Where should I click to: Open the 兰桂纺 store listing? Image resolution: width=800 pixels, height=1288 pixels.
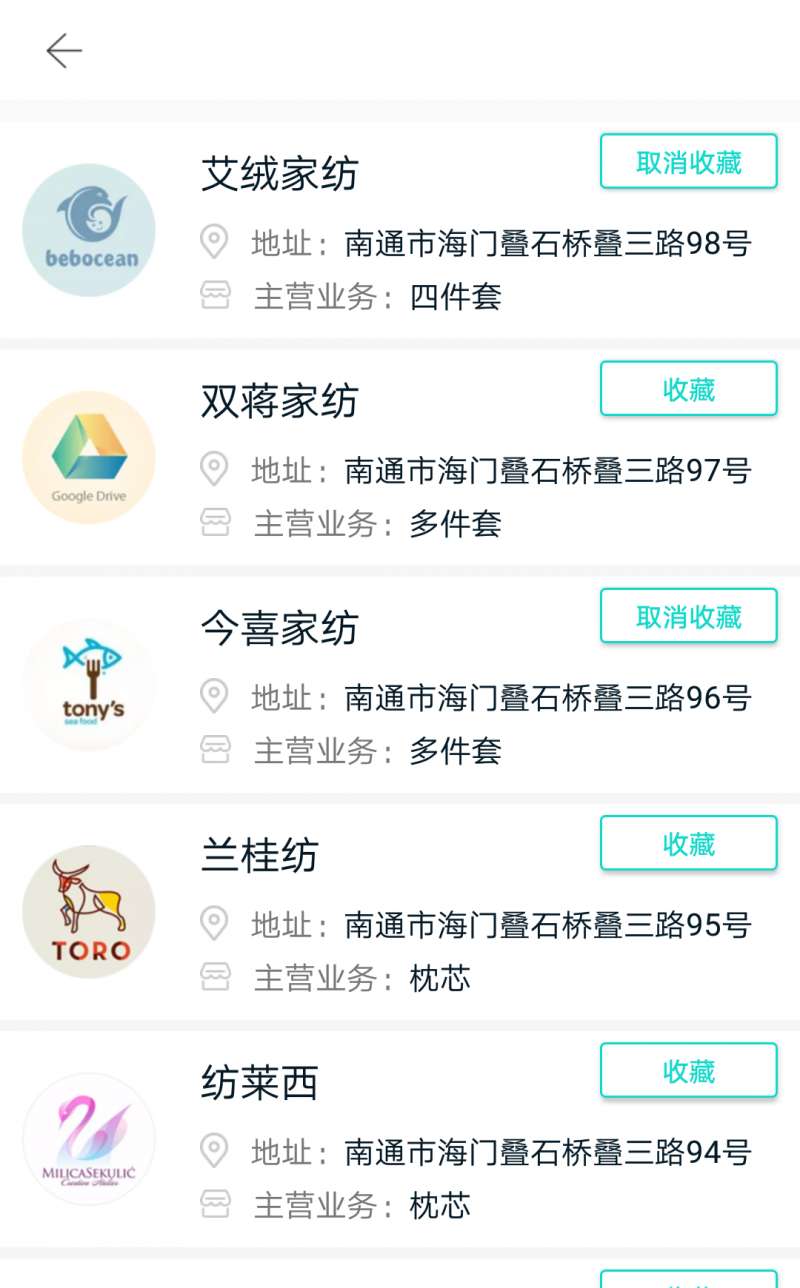(400, 911)
